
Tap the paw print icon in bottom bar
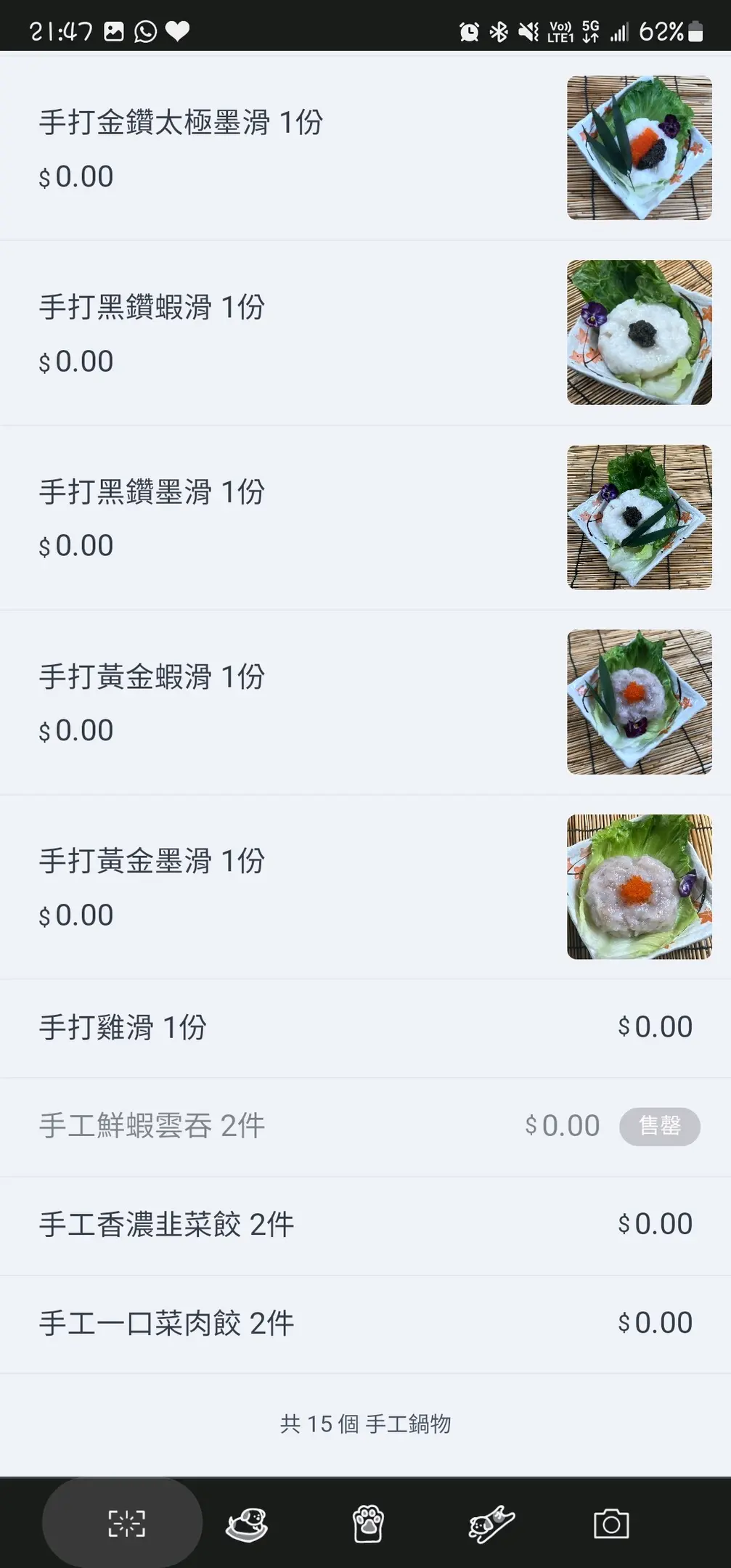(x=368, y=1523)
